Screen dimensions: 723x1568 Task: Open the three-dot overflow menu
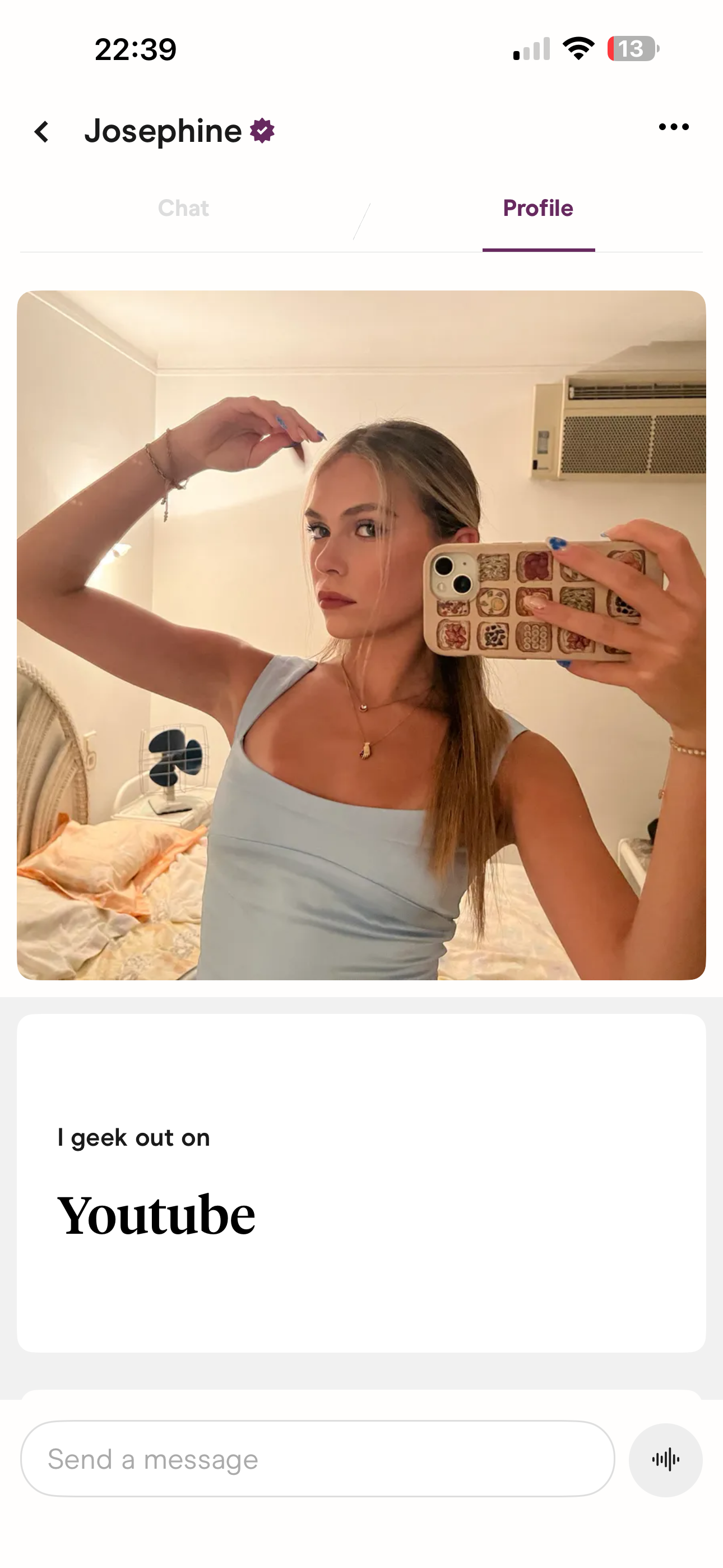674,127
